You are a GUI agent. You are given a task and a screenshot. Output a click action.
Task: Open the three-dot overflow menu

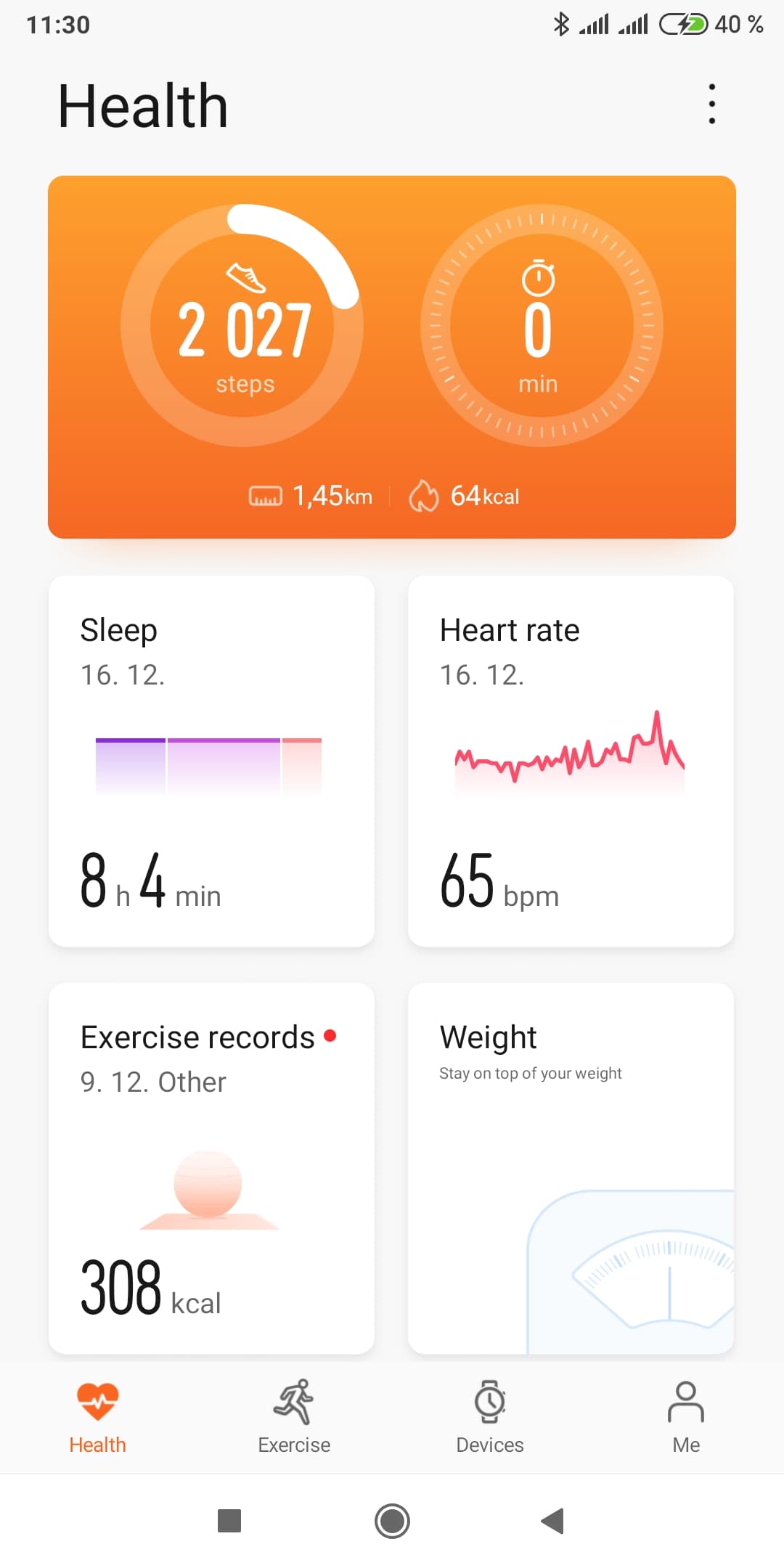click(x=711, y=105)
